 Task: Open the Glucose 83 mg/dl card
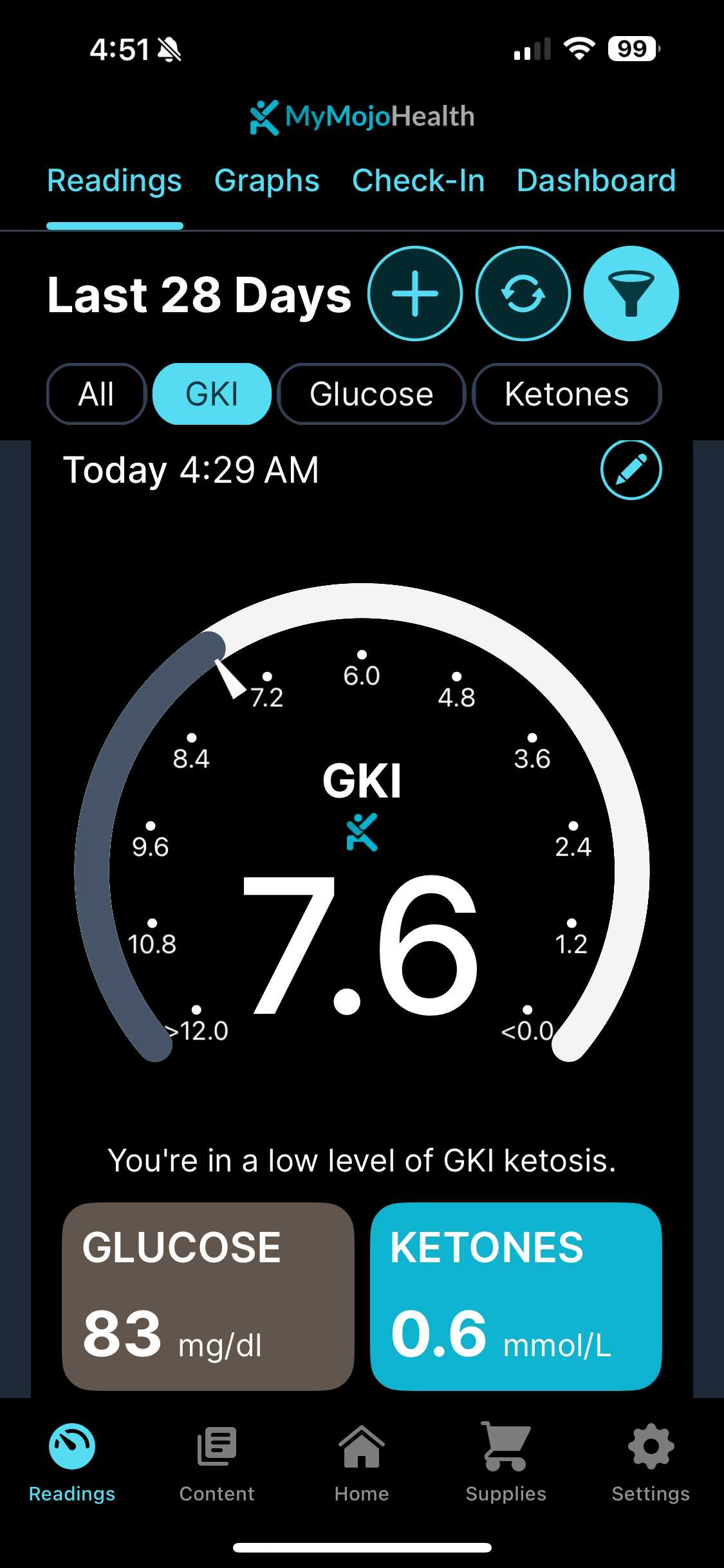coord(208,1296)
